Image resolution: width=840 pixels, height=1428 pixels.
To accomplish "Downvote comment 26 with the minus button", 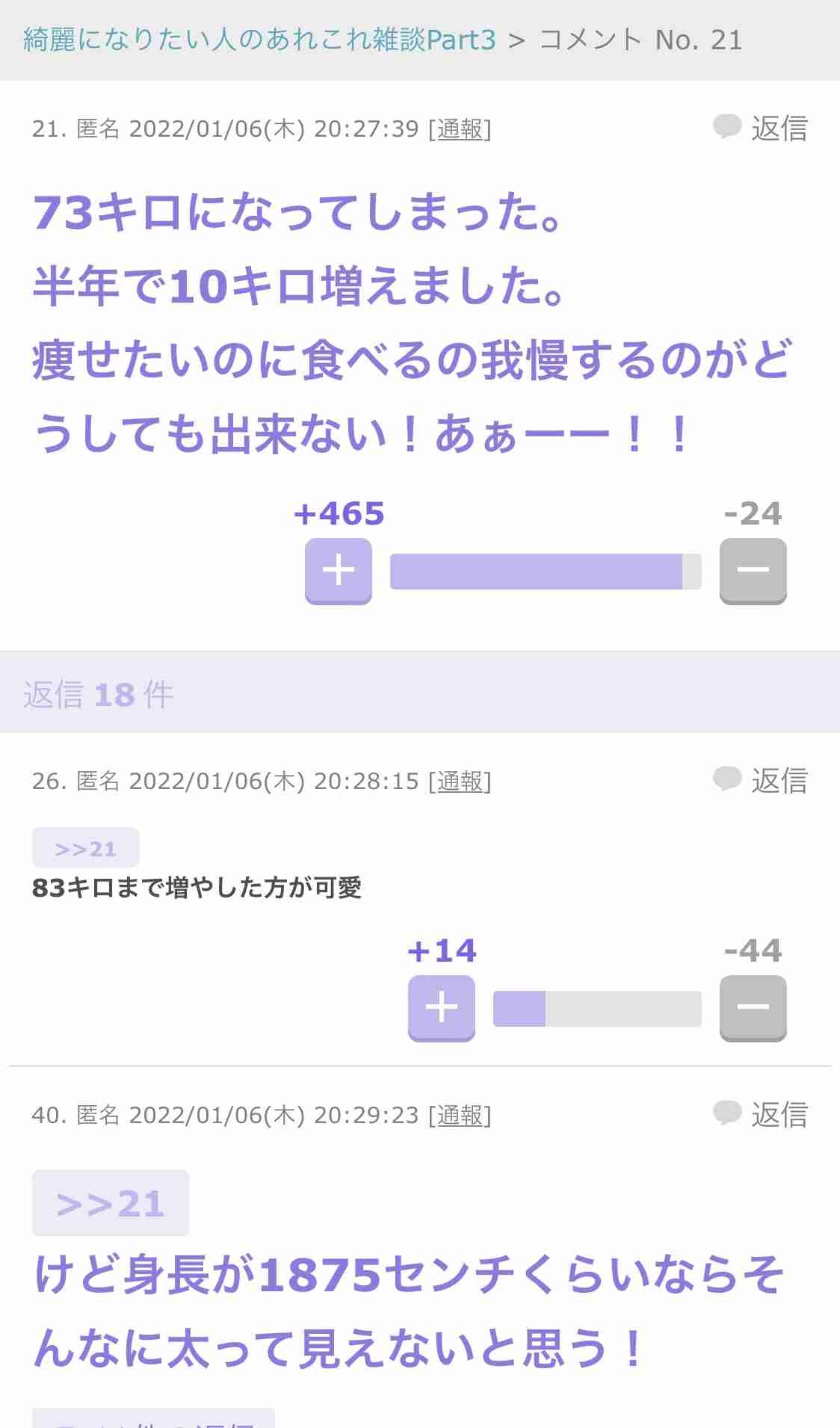I will click(x=753, y=1008).
